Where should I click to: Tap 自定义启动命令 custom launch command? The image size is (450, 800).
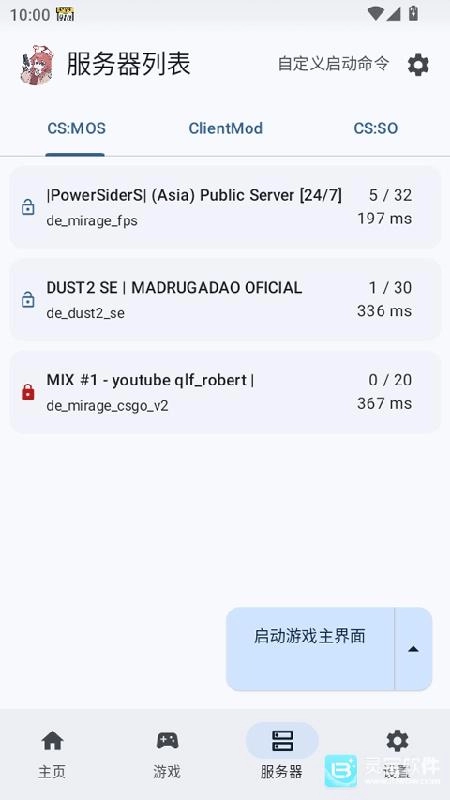[333, 64]
